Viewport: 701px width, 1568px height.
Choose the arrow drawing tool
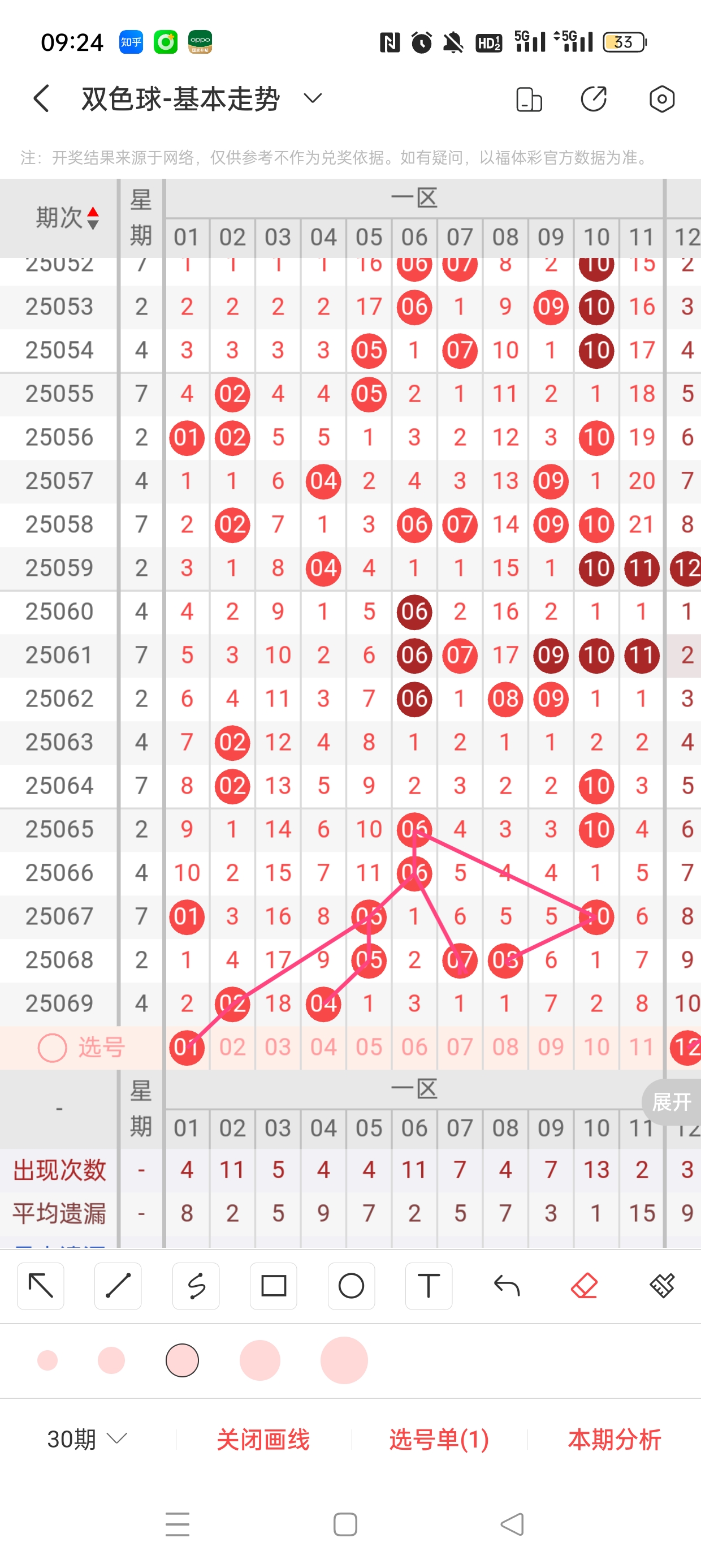click(41, 1286)
